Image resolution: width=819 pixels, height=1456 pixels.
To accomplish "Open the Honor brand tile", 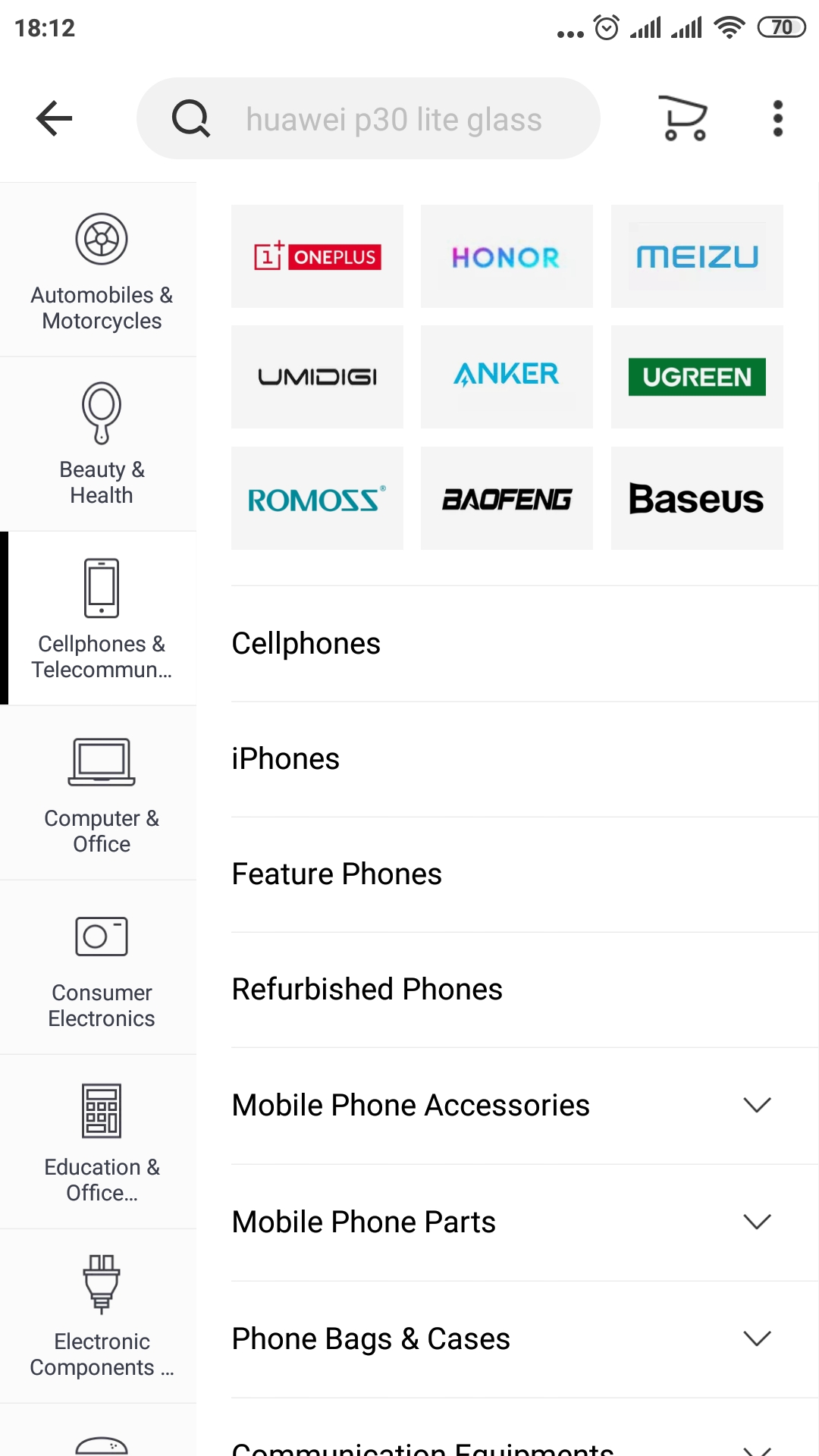I will (x=507, y=256).
